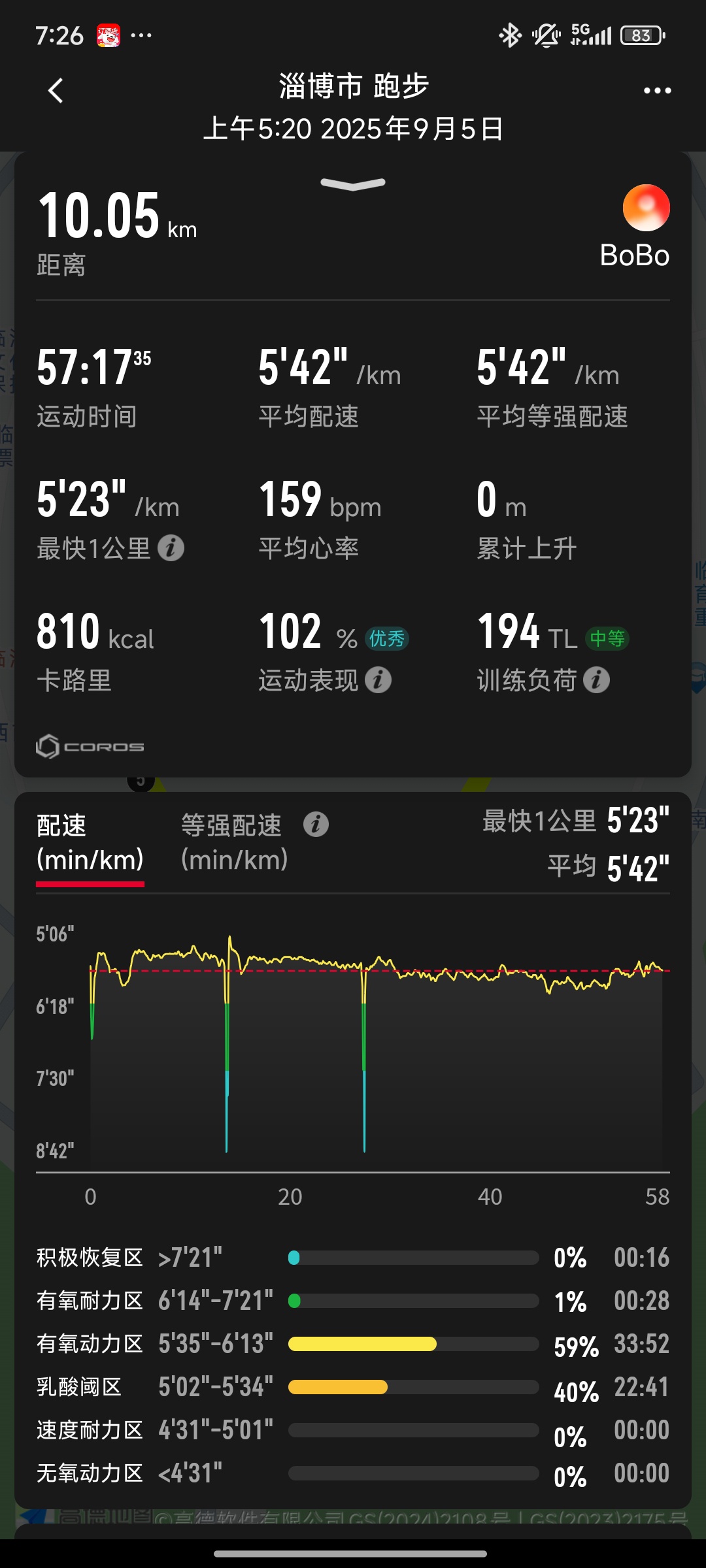View info about 训练负荷
The height and width of the screenshot is (1568, 706).
click(x=596, y=680)
